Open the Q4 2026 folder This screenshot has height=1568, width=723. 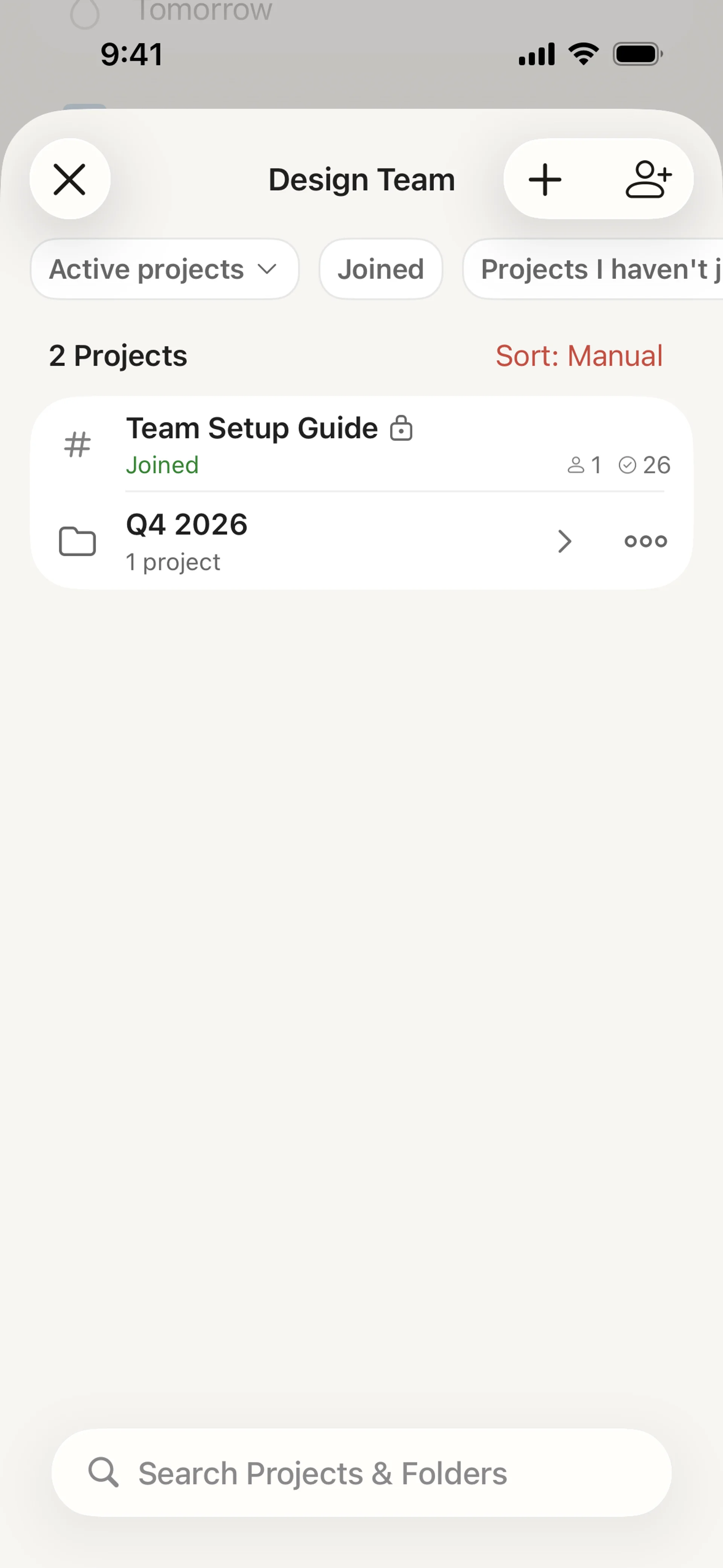coord(304,541)
